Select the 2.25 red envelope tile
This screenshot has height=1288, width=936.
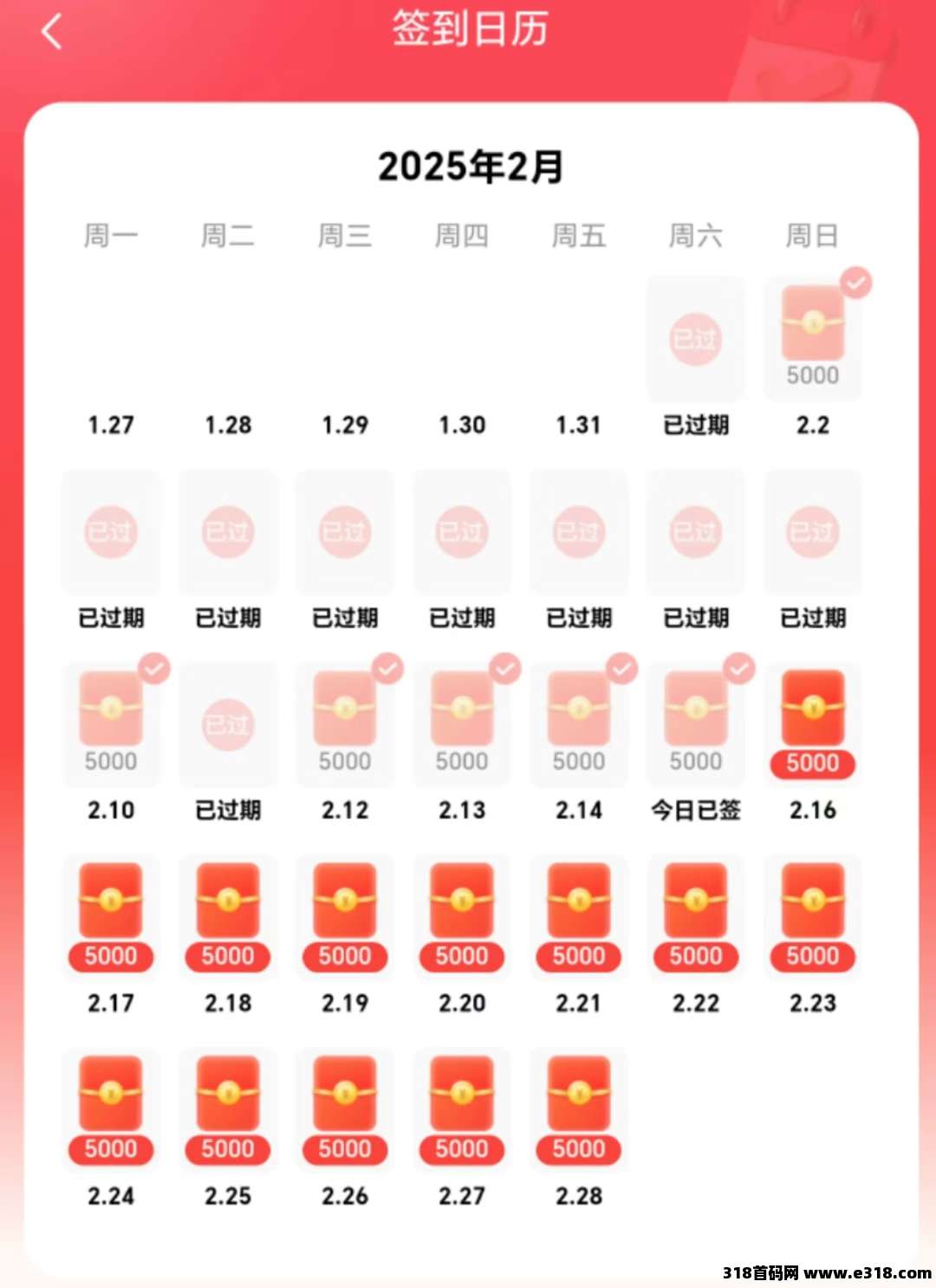[228, 1109]
